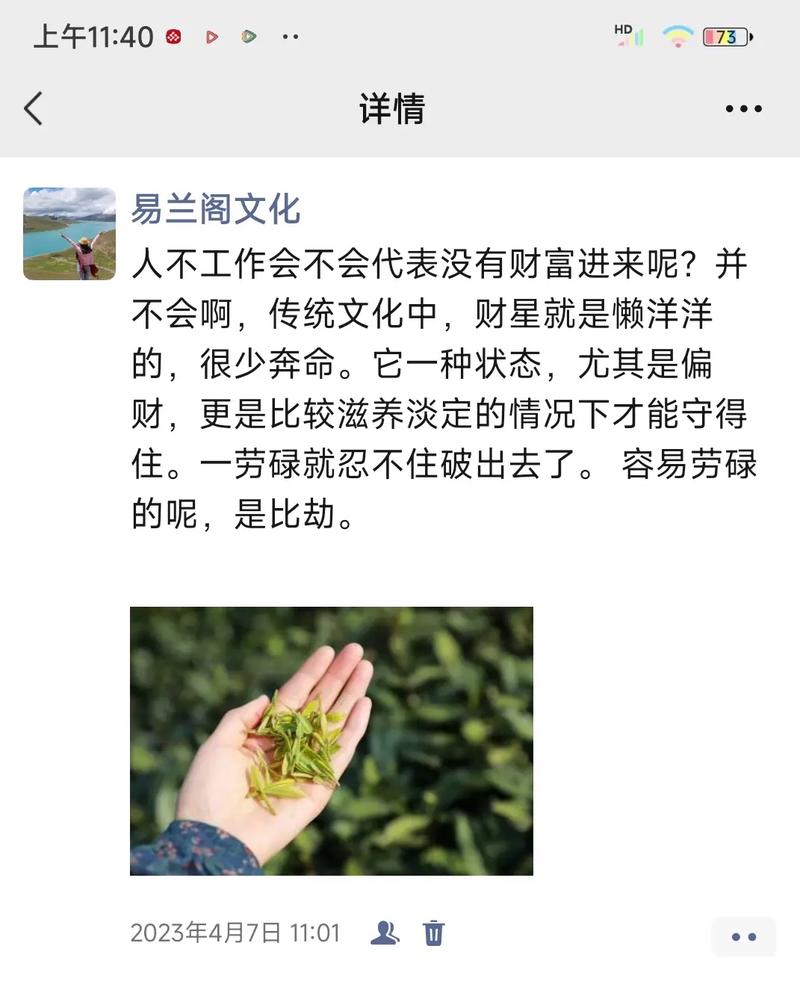Viewport: 800px width, 999px height.
Task: View the tea leaves photo full screen
Action: (331, 741)
